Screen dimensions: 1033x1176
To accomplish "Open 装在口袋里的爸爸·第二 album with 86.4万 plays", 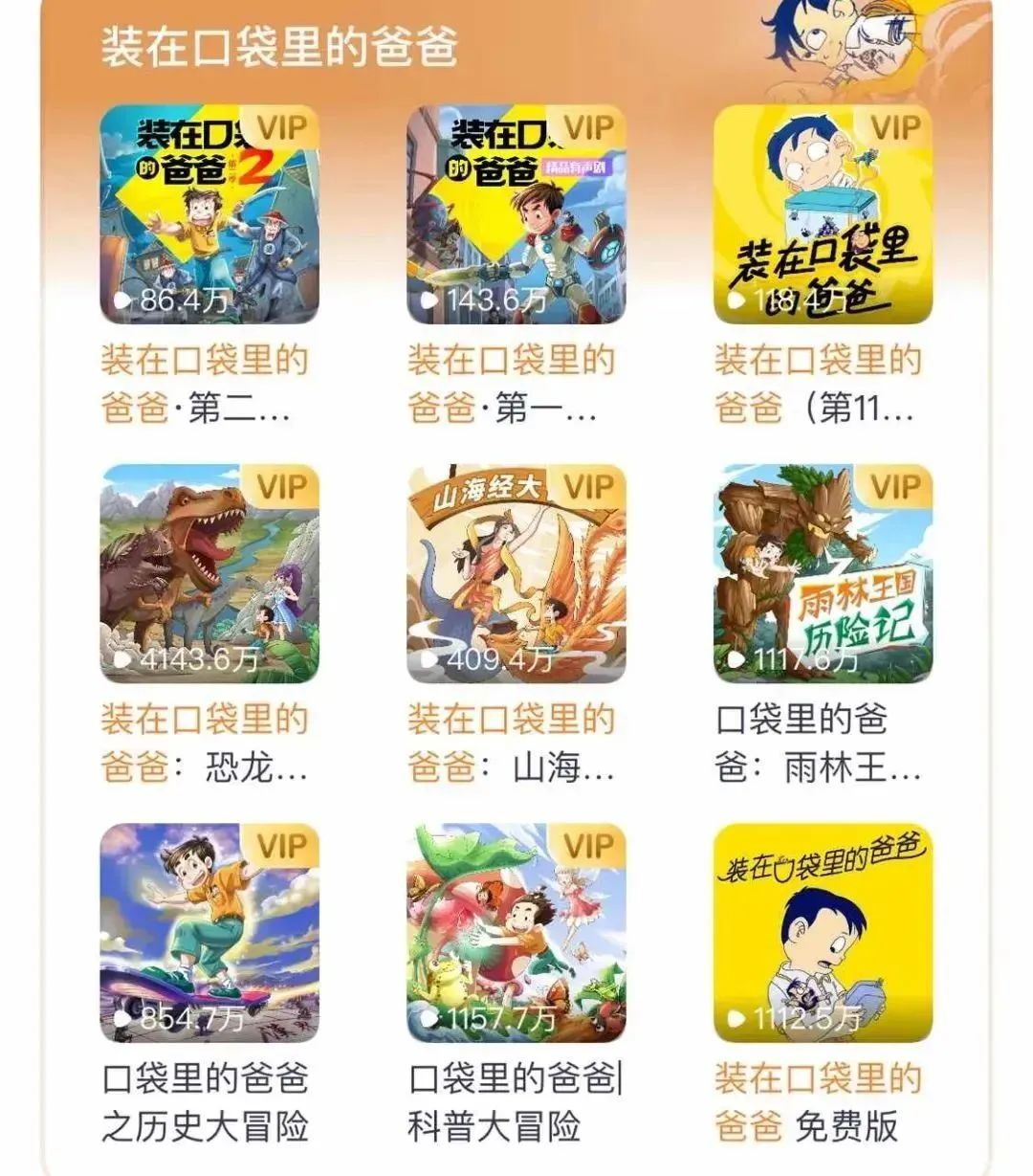I will coord(209,215).
